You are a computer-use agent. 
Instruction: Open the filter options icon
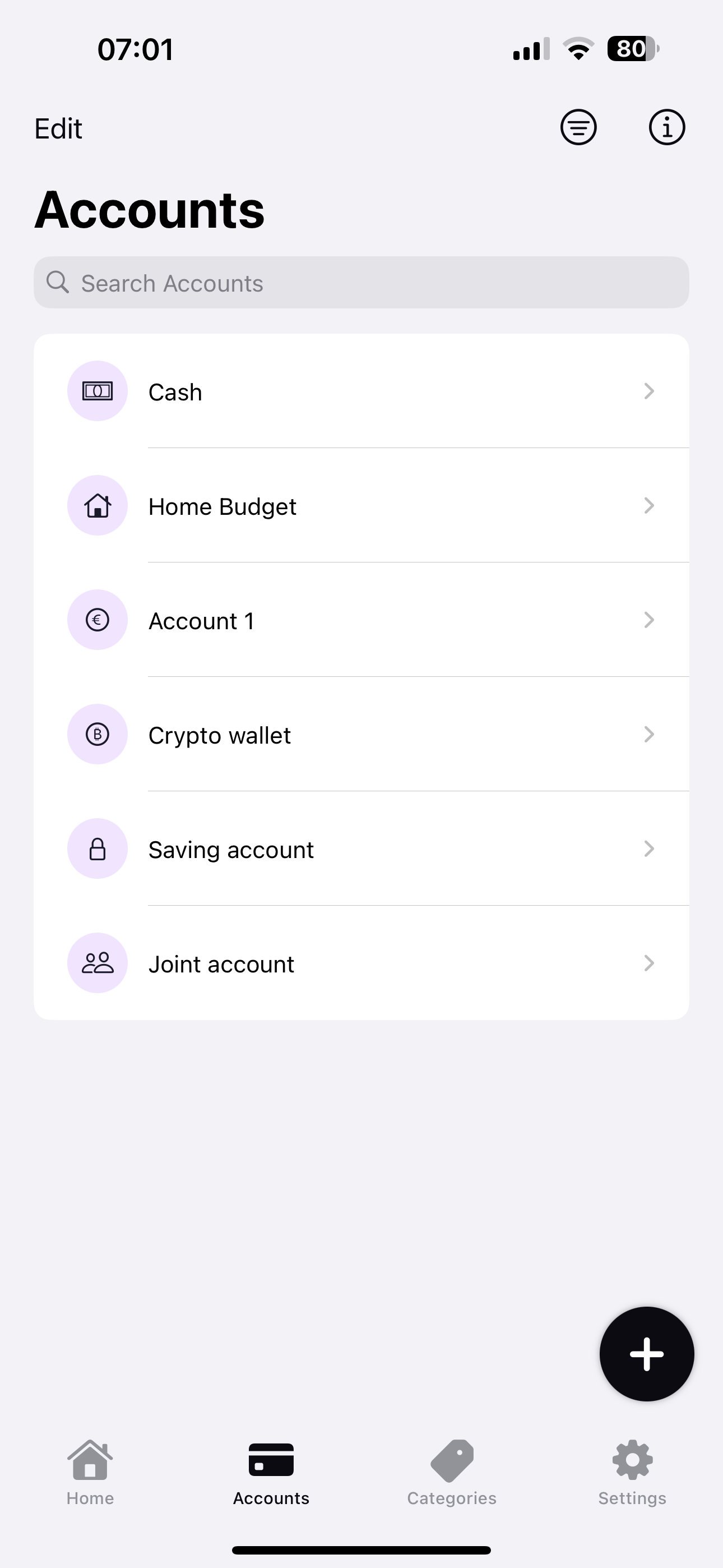pos(578,128)
